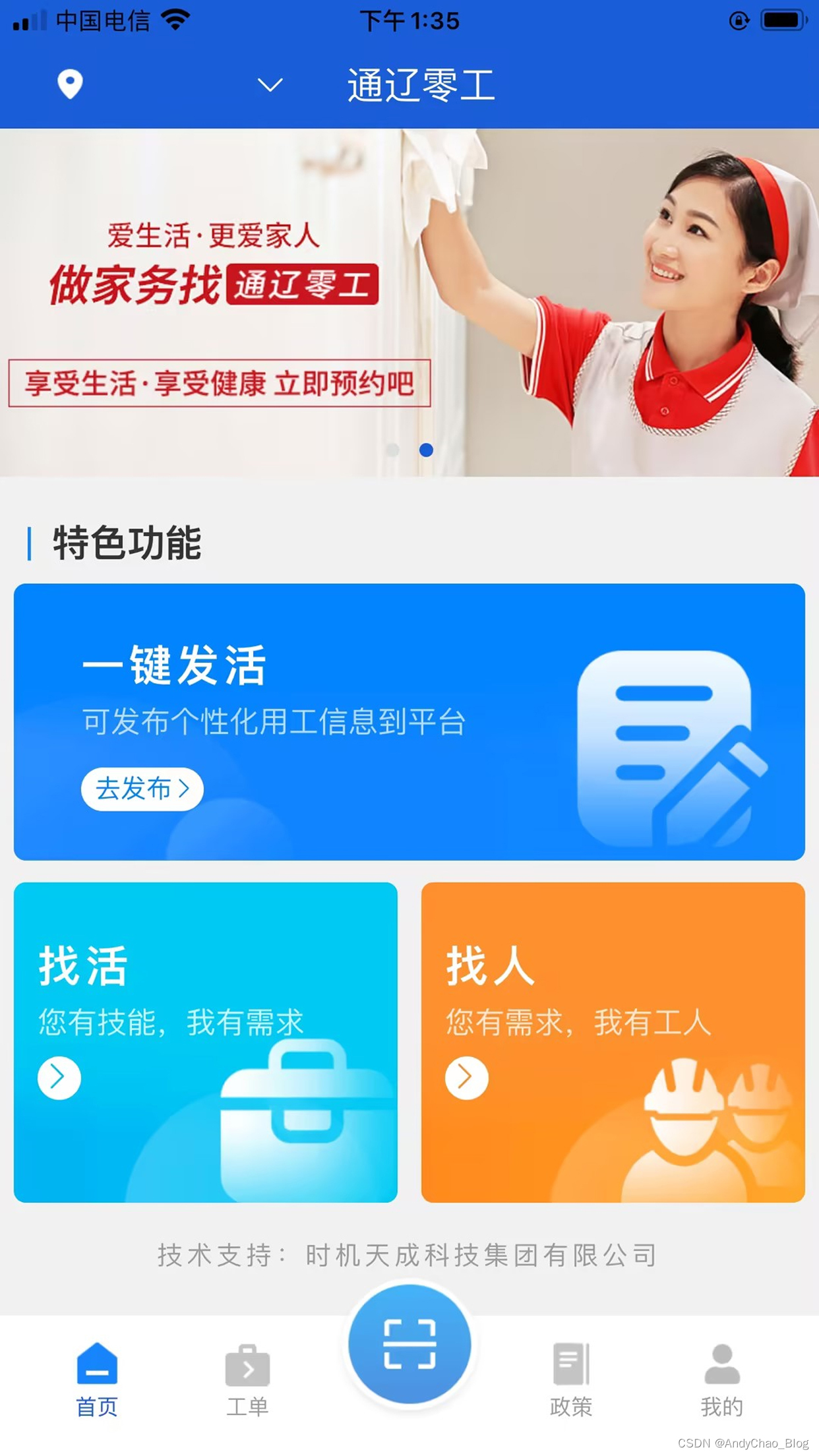Tap the center scan button
The height and width of the screenshot is (1456, 819).
[409, 1345]
